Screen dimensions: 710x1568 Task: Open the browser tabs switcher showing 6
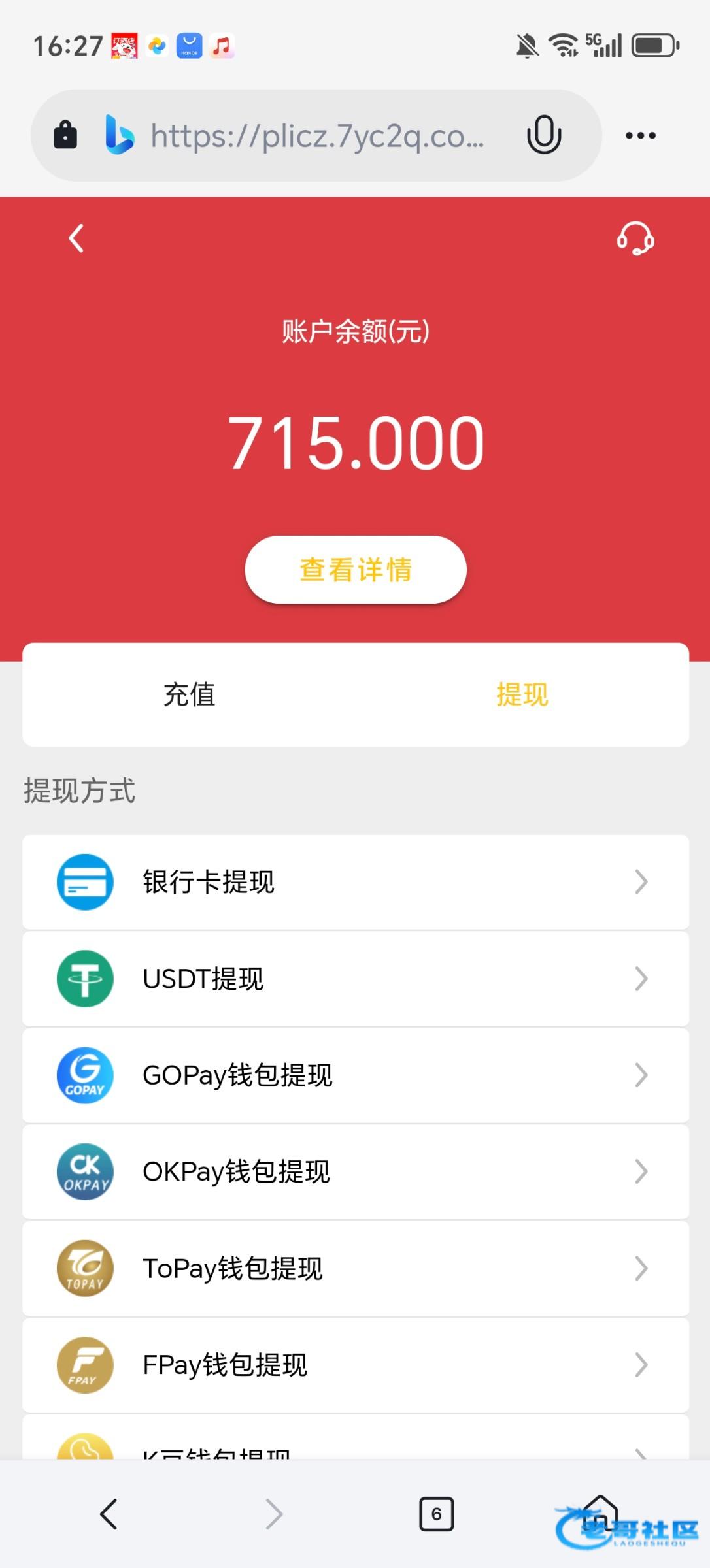[436, 1514]
